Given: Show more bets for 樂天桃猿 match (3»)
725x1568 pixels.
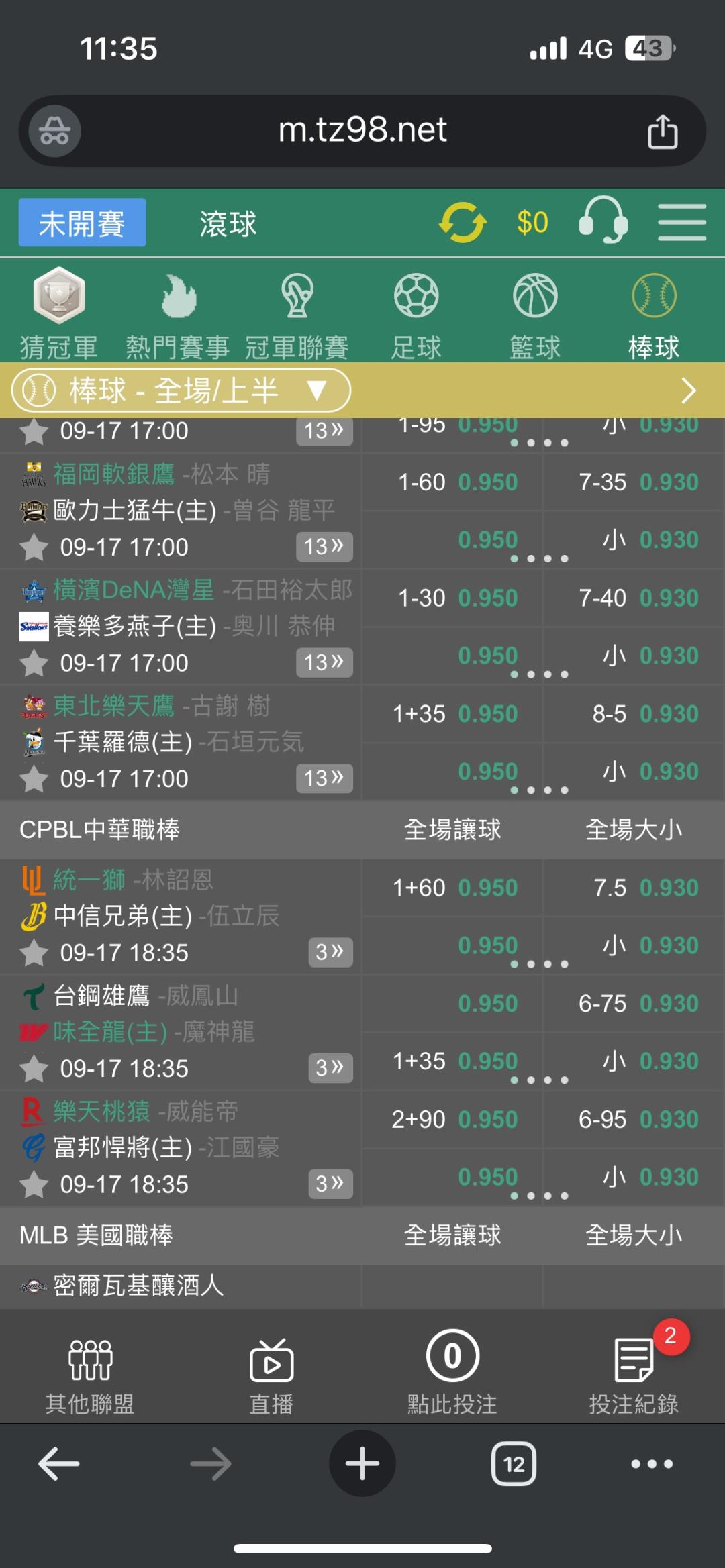Looking at the screenshot, I should (x=330, y=1184).
